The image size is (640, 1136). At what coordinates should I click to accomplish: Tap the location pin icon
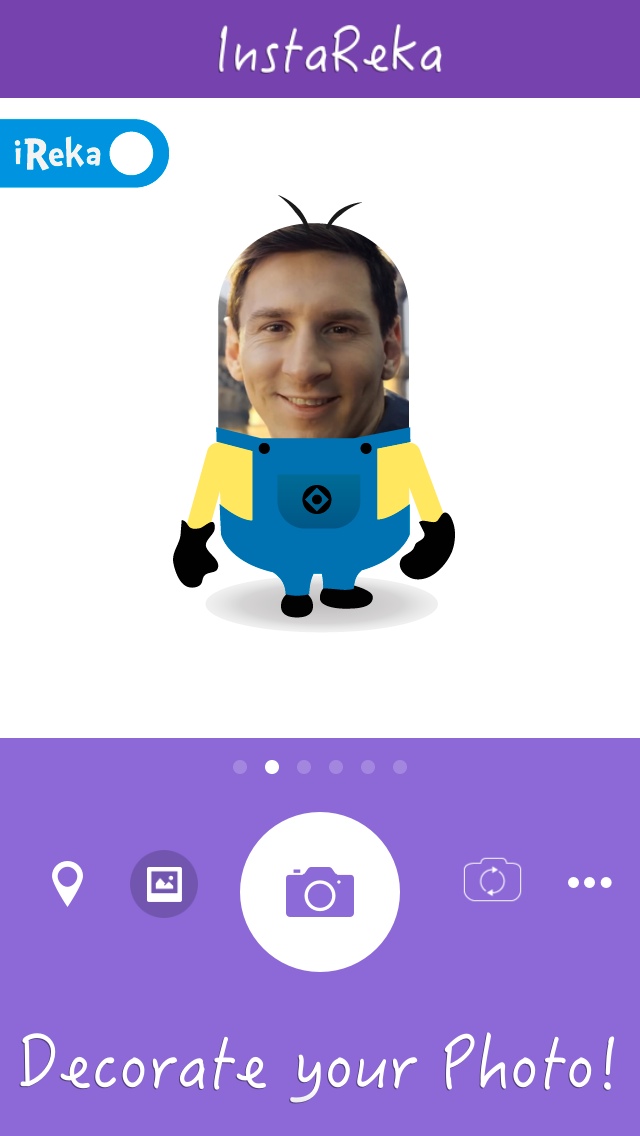67,884
